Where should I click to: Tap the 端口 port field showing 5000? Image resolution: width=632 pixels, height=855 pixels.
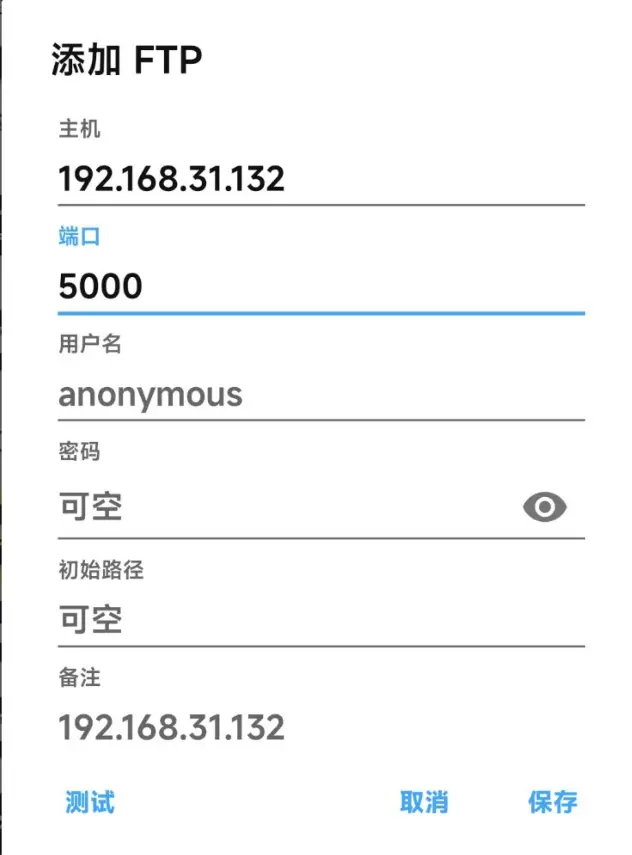pos(320,287)
